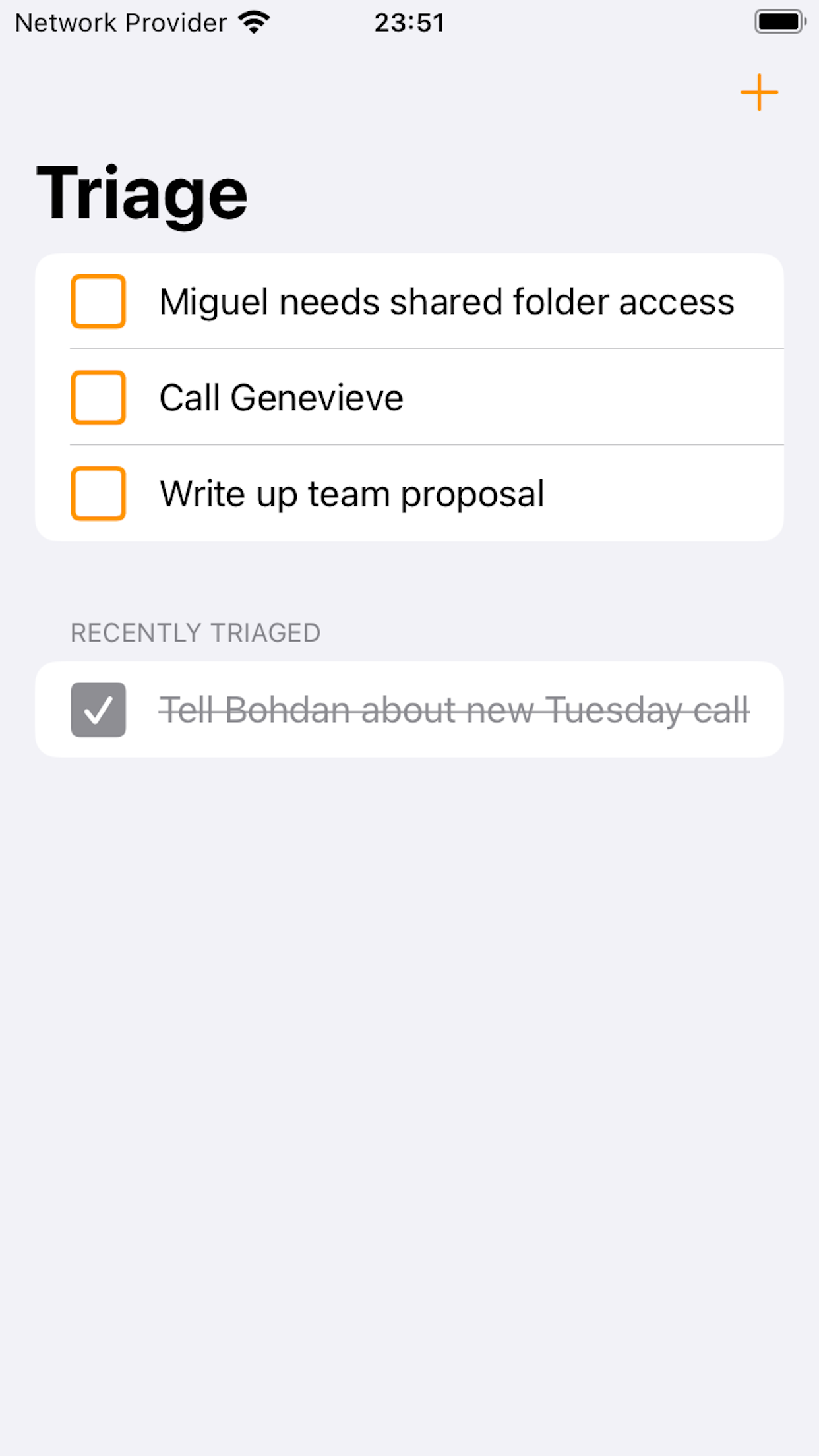
Task: Uncheck Tell Bohdan about new Tuesday call
Action: click(x=98, y=710)
